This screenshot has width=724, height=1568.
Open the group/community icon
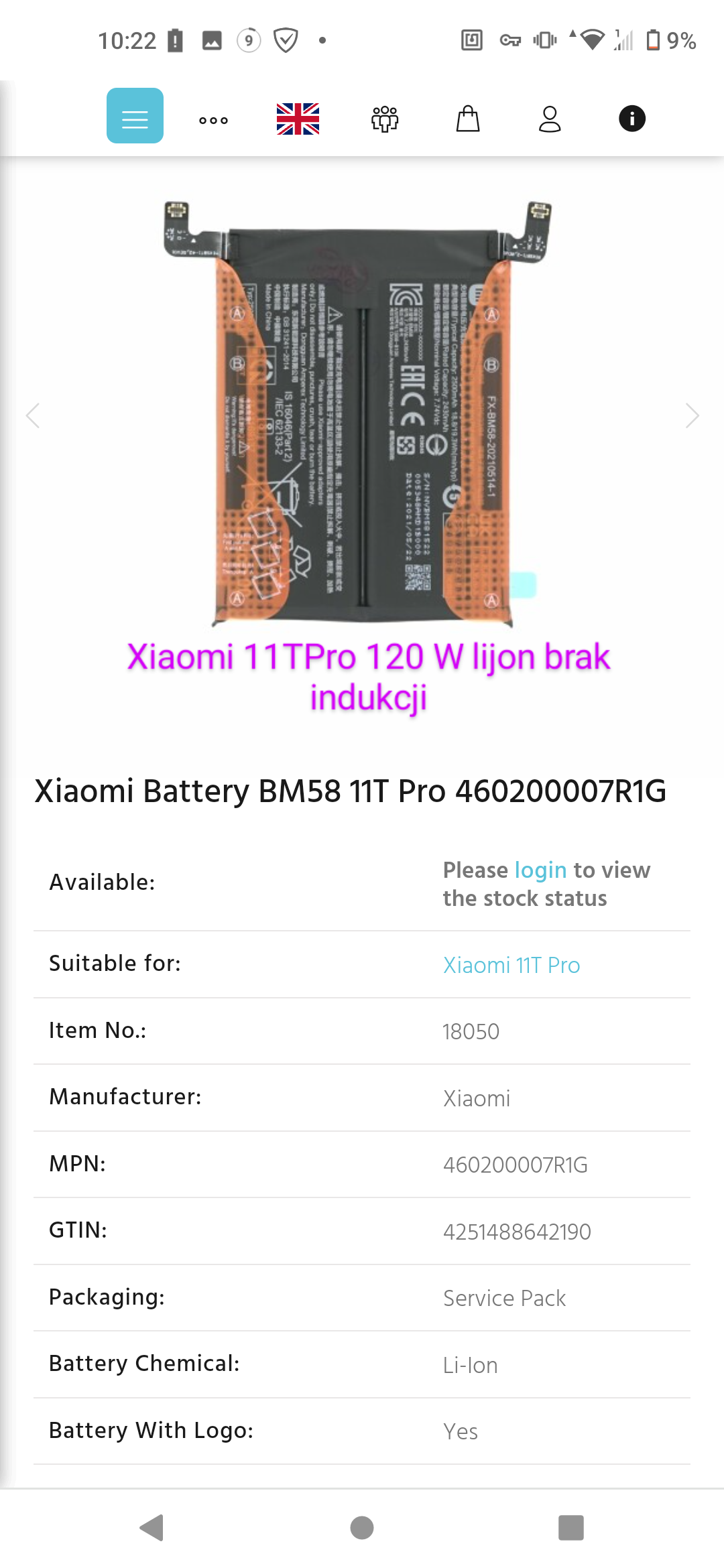click(385, 119)
